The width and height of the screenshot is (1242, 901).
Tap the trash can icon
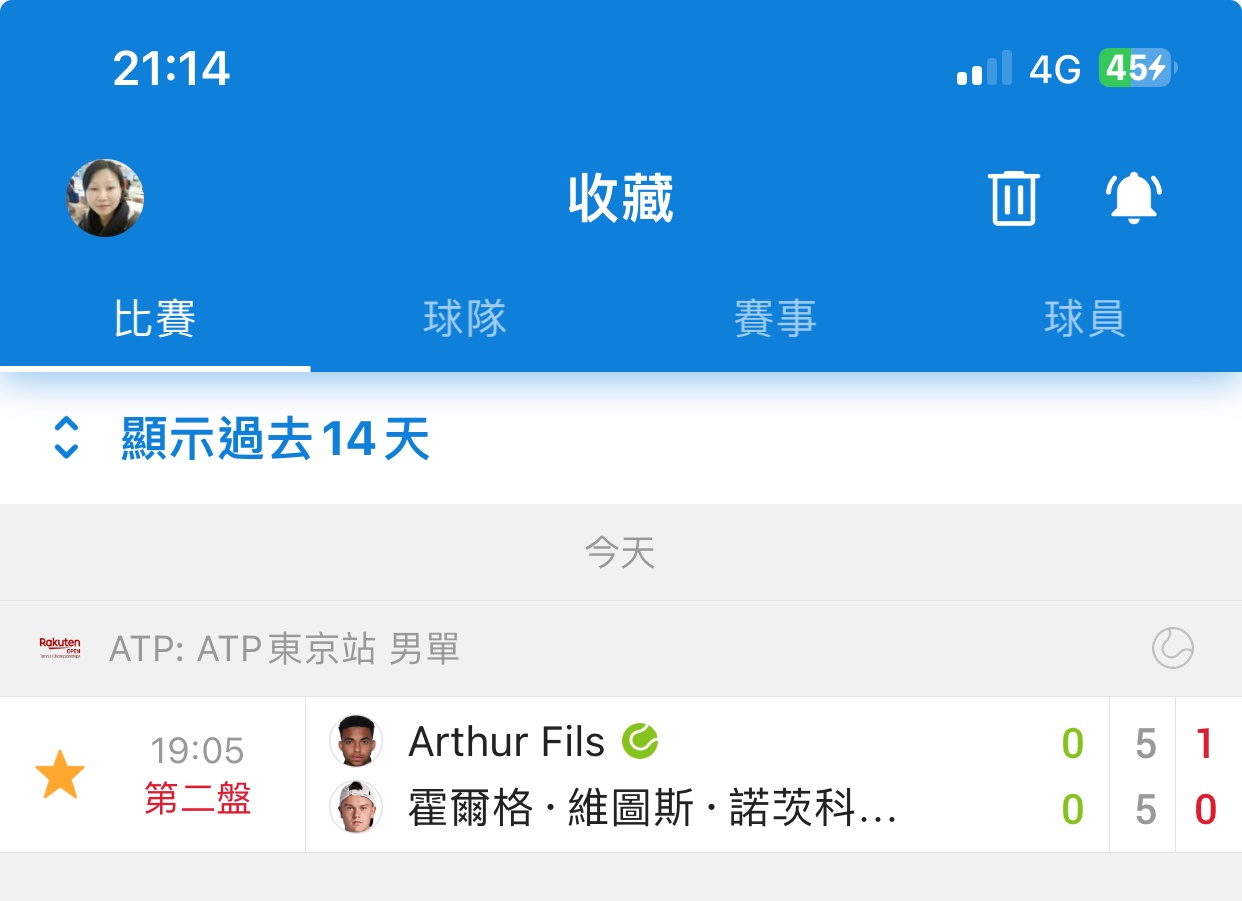point(1013,198)
